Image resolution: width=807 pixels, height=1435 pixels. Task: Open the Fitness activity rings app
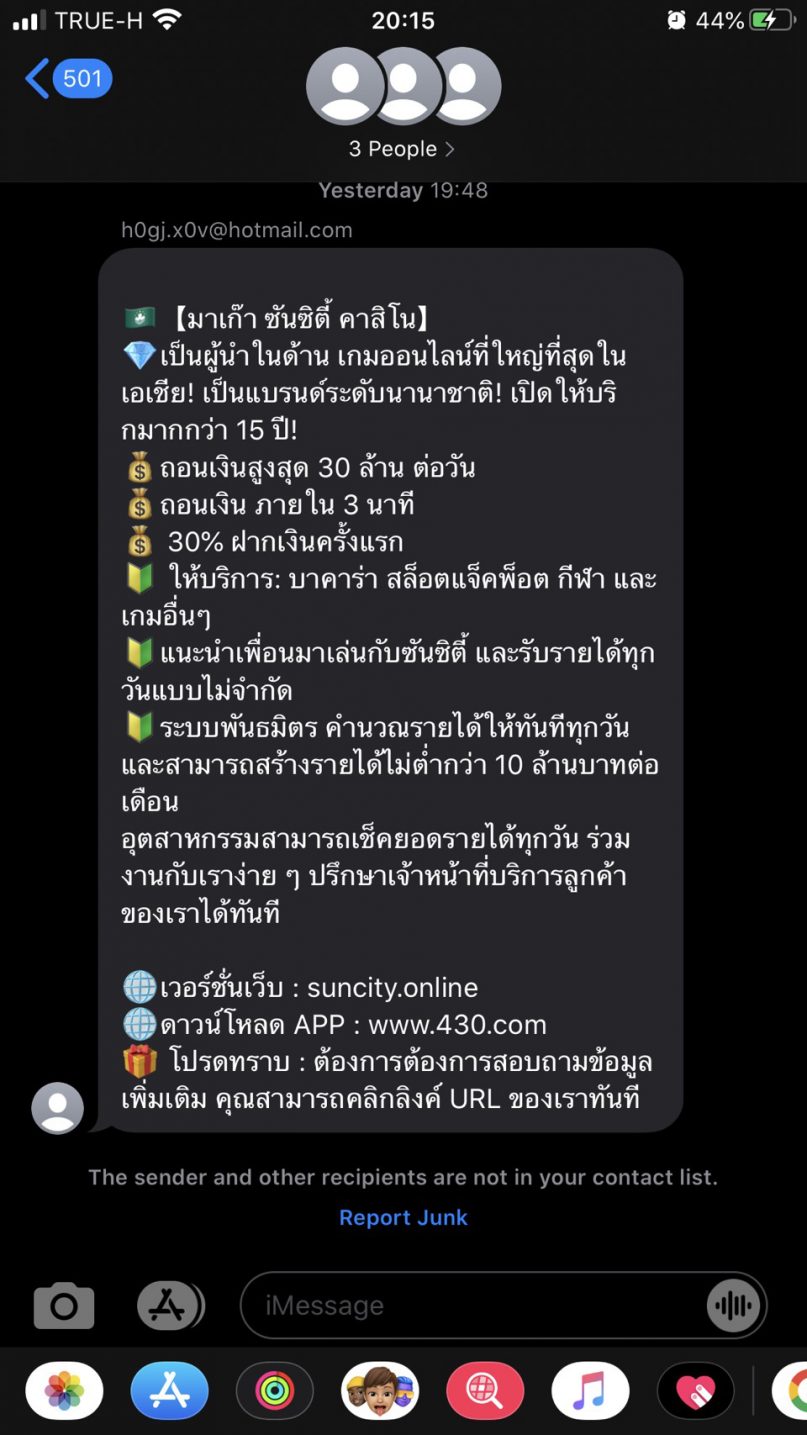(275, 1390)
